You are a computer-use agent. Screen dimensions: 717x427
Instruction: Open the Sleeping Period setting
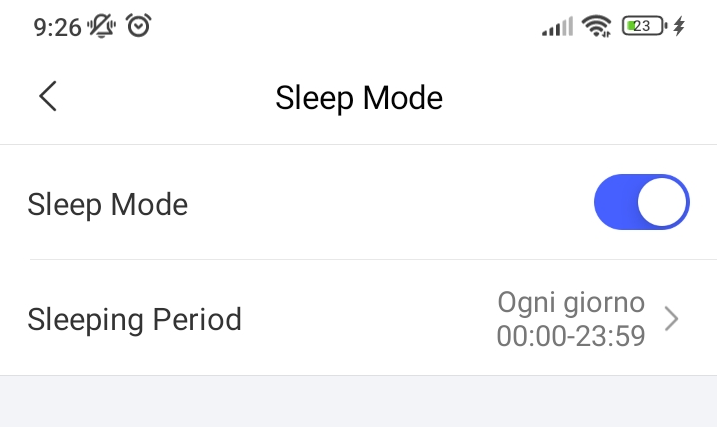[x=358, y=319]
